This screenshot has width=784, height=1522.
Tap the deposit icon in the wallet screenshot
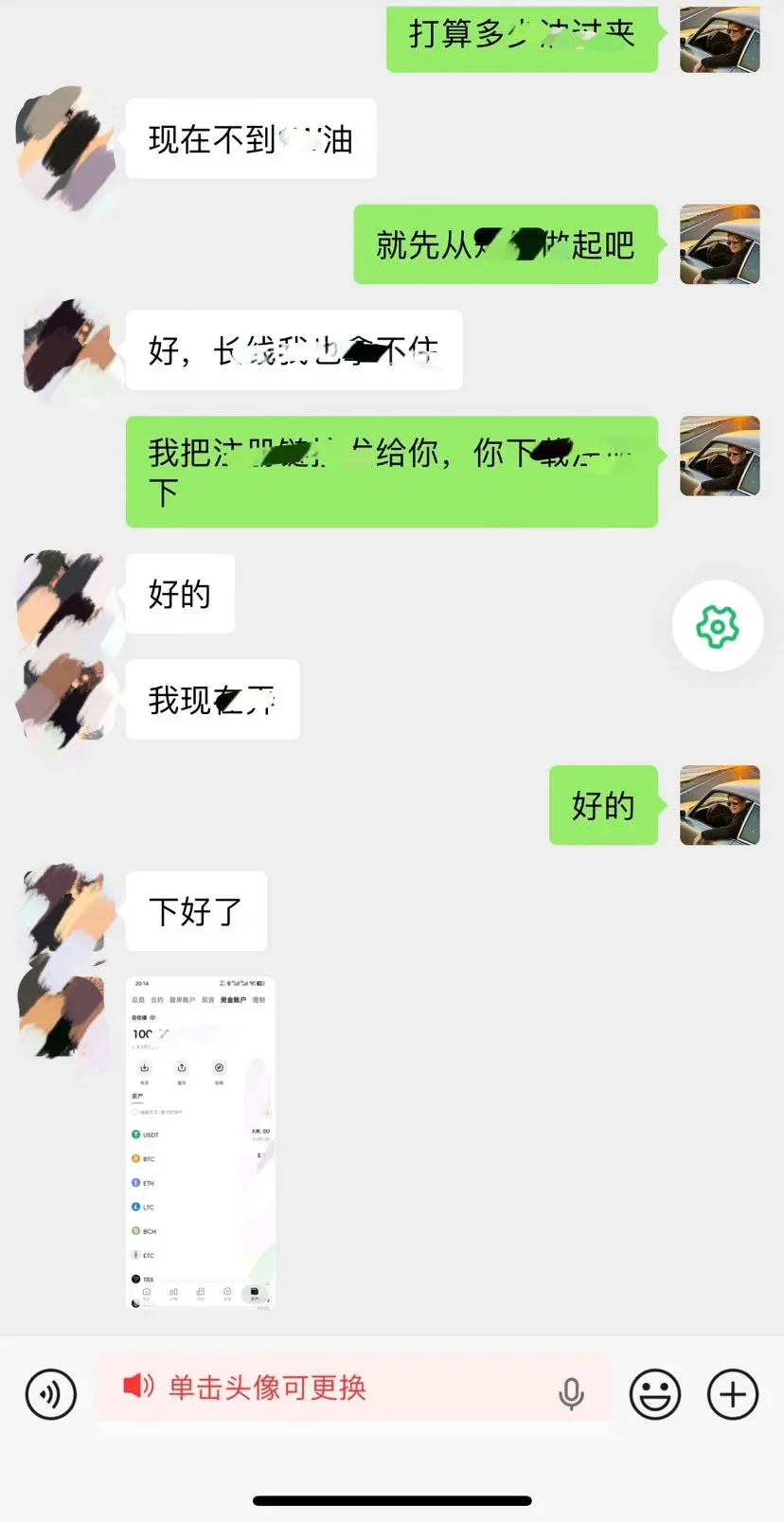[x=144, y=1068]
